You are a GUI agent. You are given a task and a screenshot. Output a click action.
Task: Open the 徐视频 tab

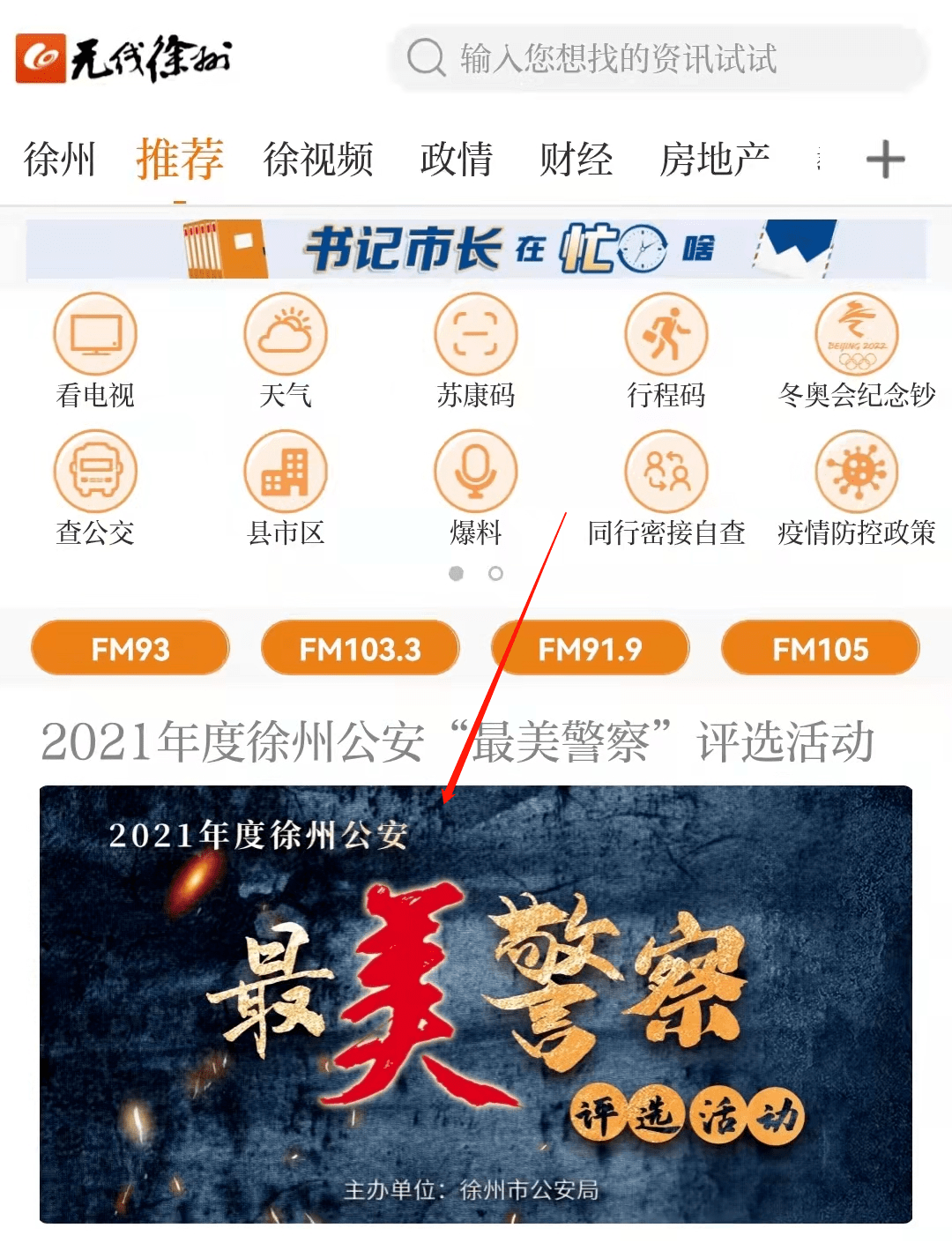pyautogui.click(x=318, y=160)
